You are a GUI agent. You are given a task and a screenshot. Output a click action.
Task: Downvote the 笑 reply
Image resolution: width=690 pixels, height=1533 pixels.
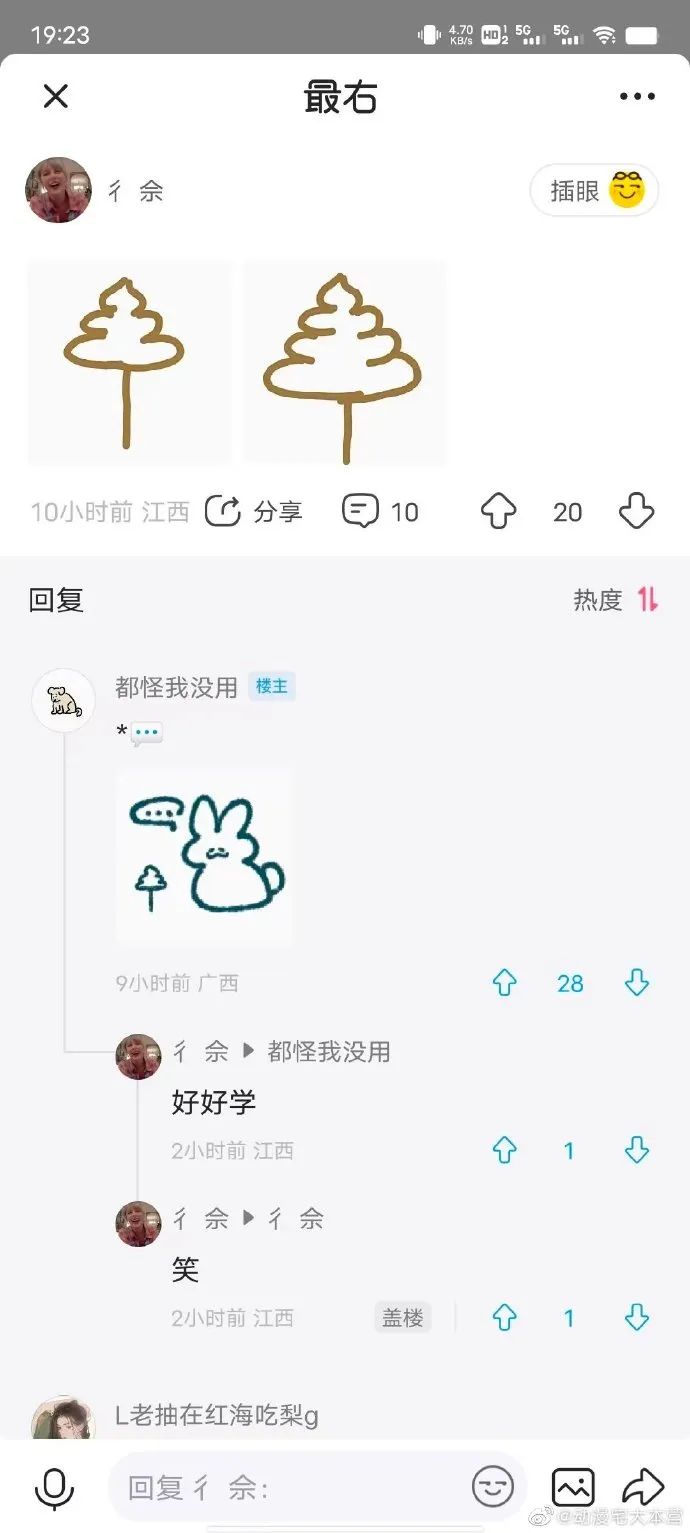click(637, 1318)
